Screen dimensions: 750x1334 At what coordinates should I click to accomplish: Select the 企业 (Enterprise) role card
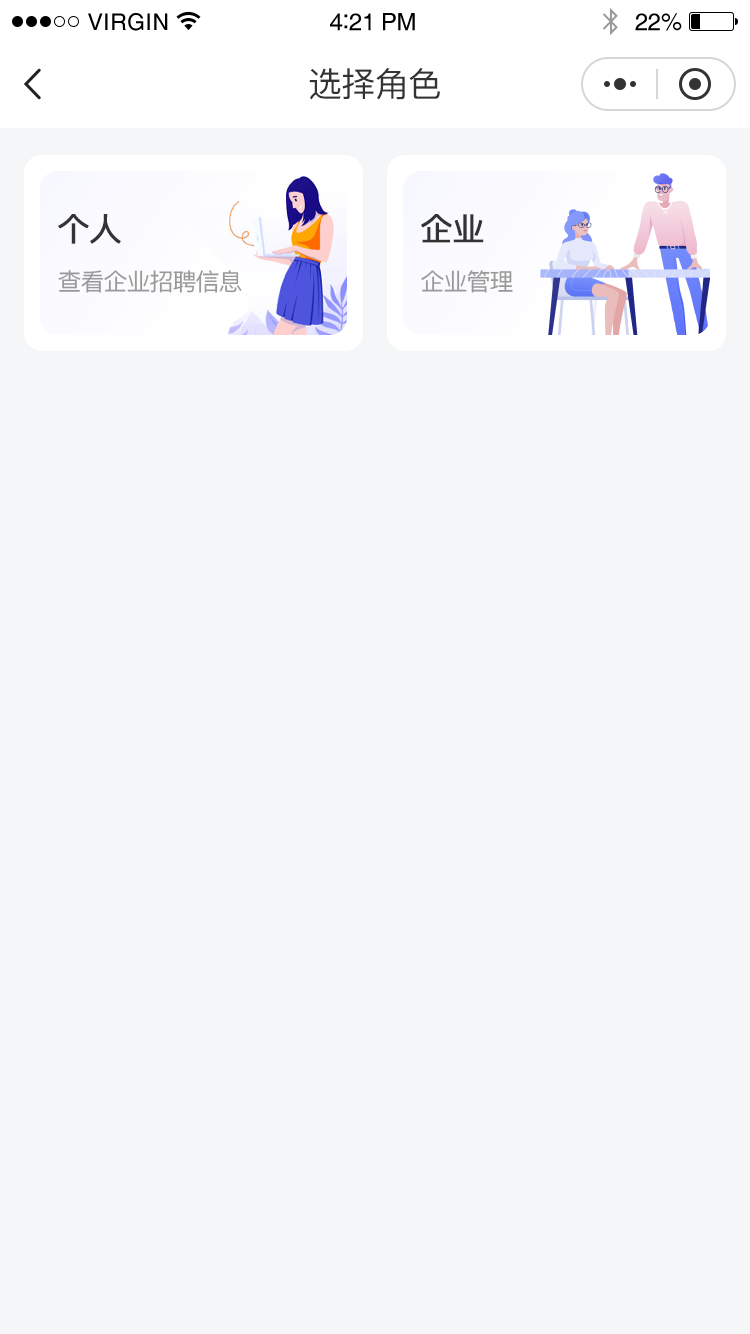[557, 252]
